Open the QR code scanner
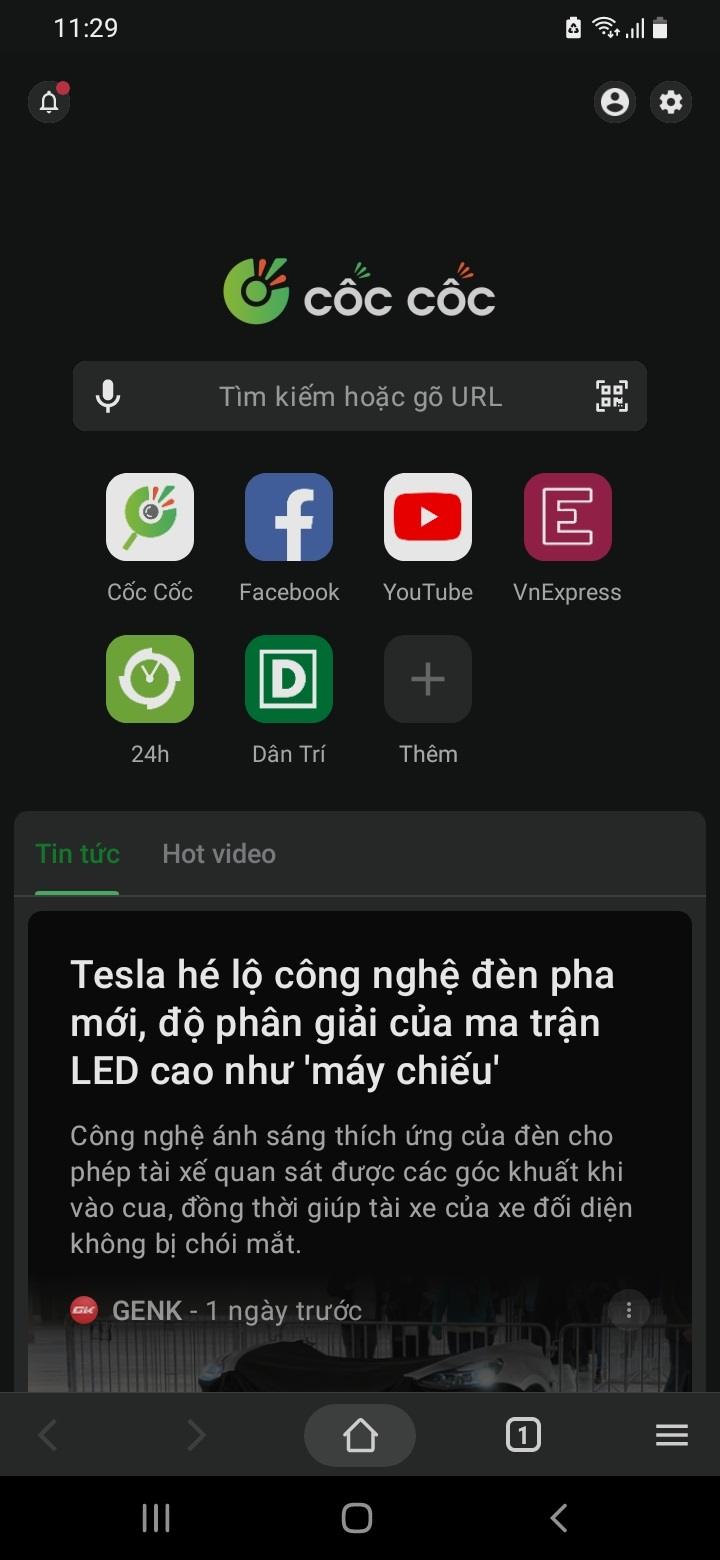The width and height of the screenshot is (720, 1560). point(612,397)
